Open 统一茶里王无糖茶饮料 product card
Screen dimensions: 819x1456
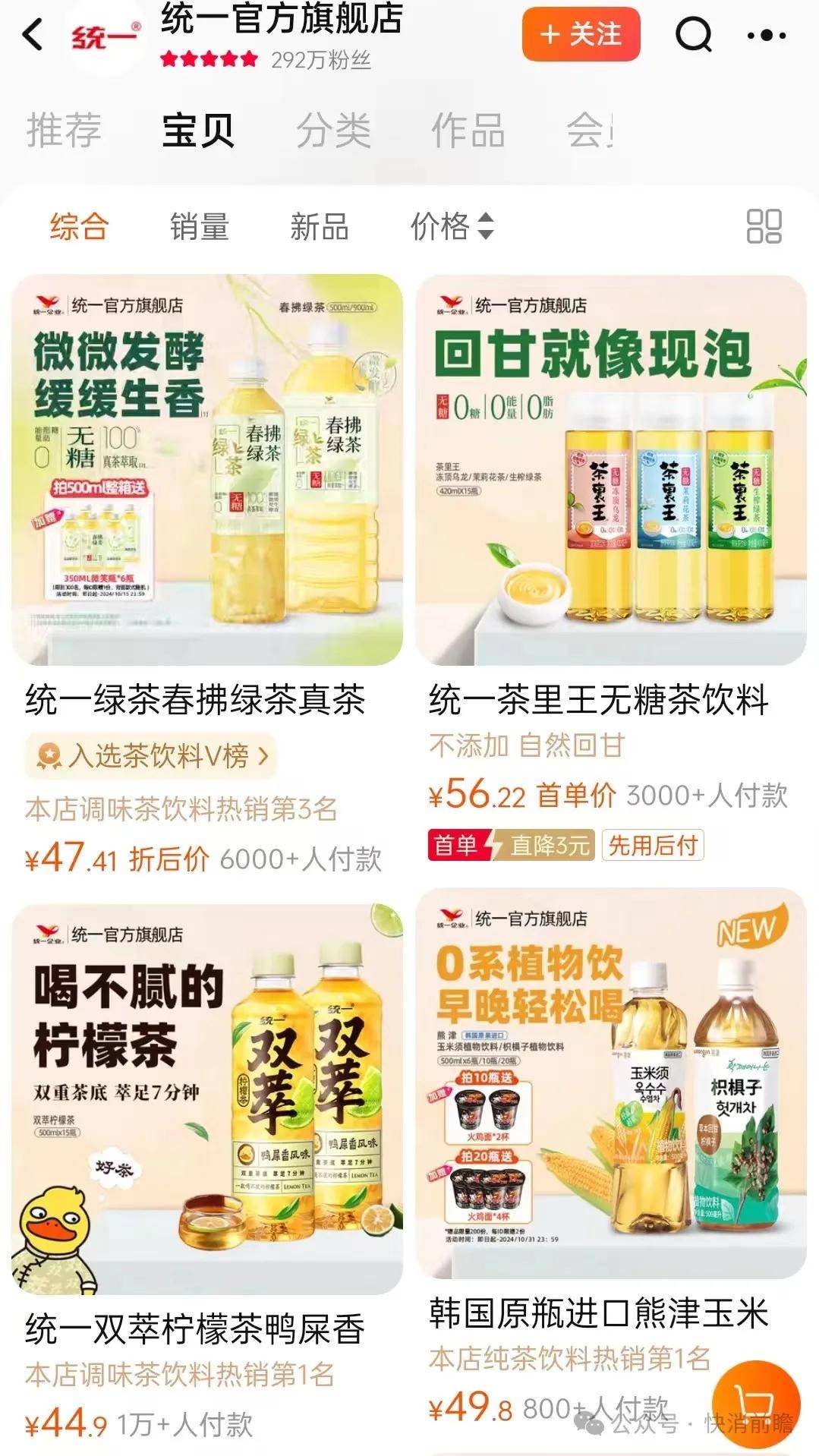pos(611,471)
